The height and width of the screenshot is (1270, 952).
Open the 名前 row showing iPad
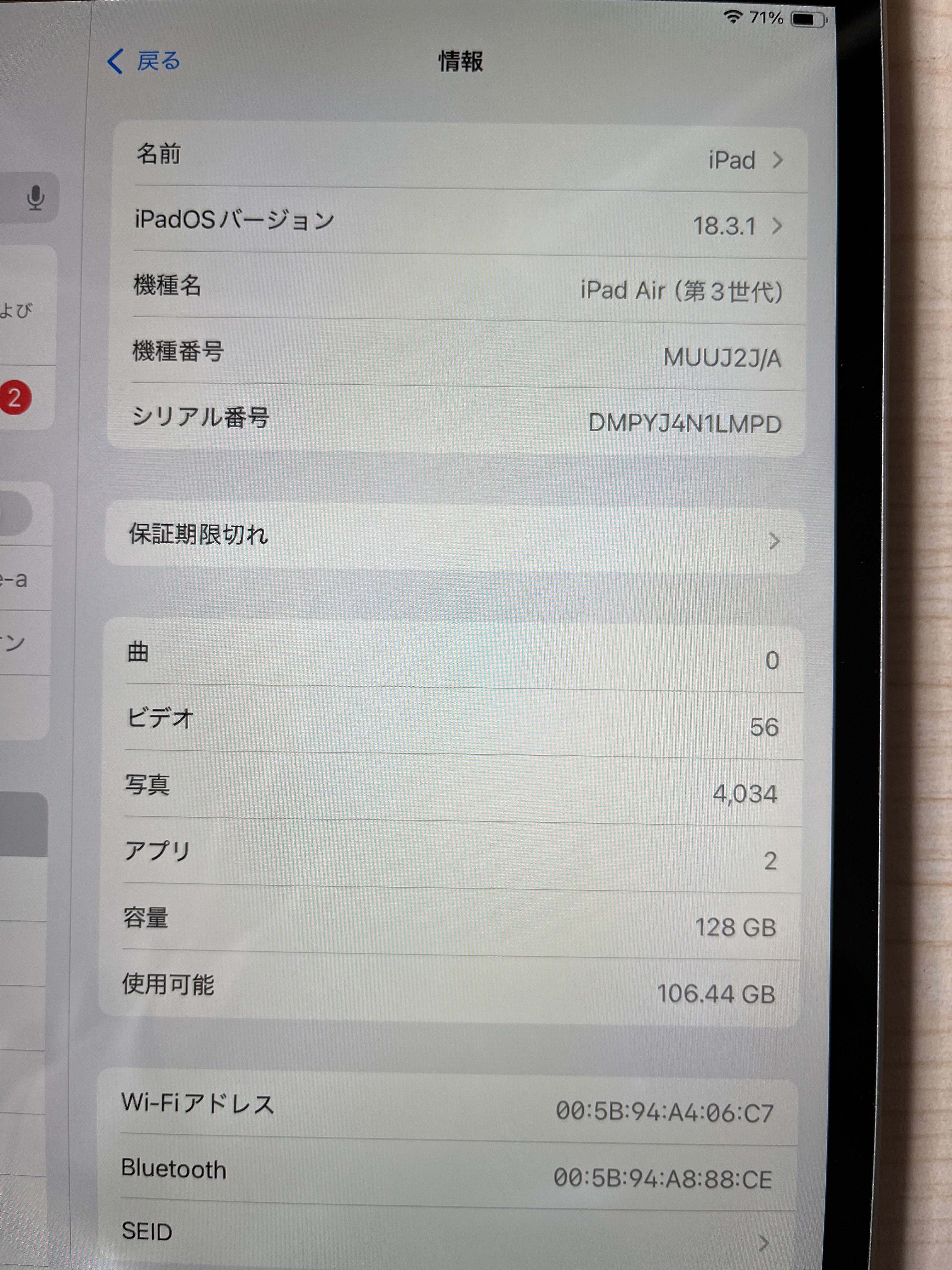pos(459,157)
